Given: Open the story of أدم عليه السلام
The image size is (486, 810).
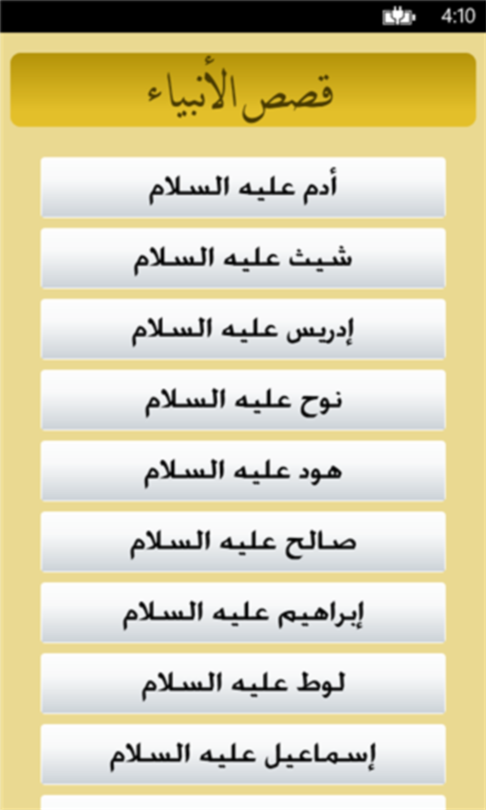Looking at the screenshot, I should [x=243, y=187].
